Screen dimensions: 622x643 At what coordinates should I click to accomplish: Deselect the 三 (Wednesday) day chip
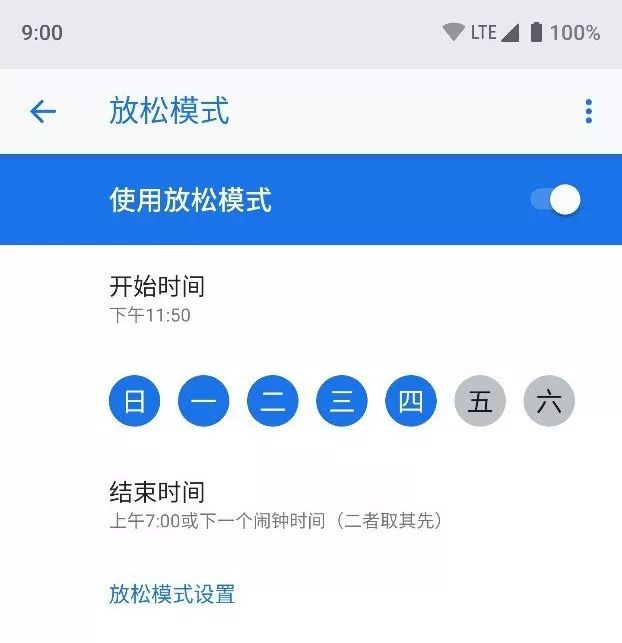click(342, 402)
